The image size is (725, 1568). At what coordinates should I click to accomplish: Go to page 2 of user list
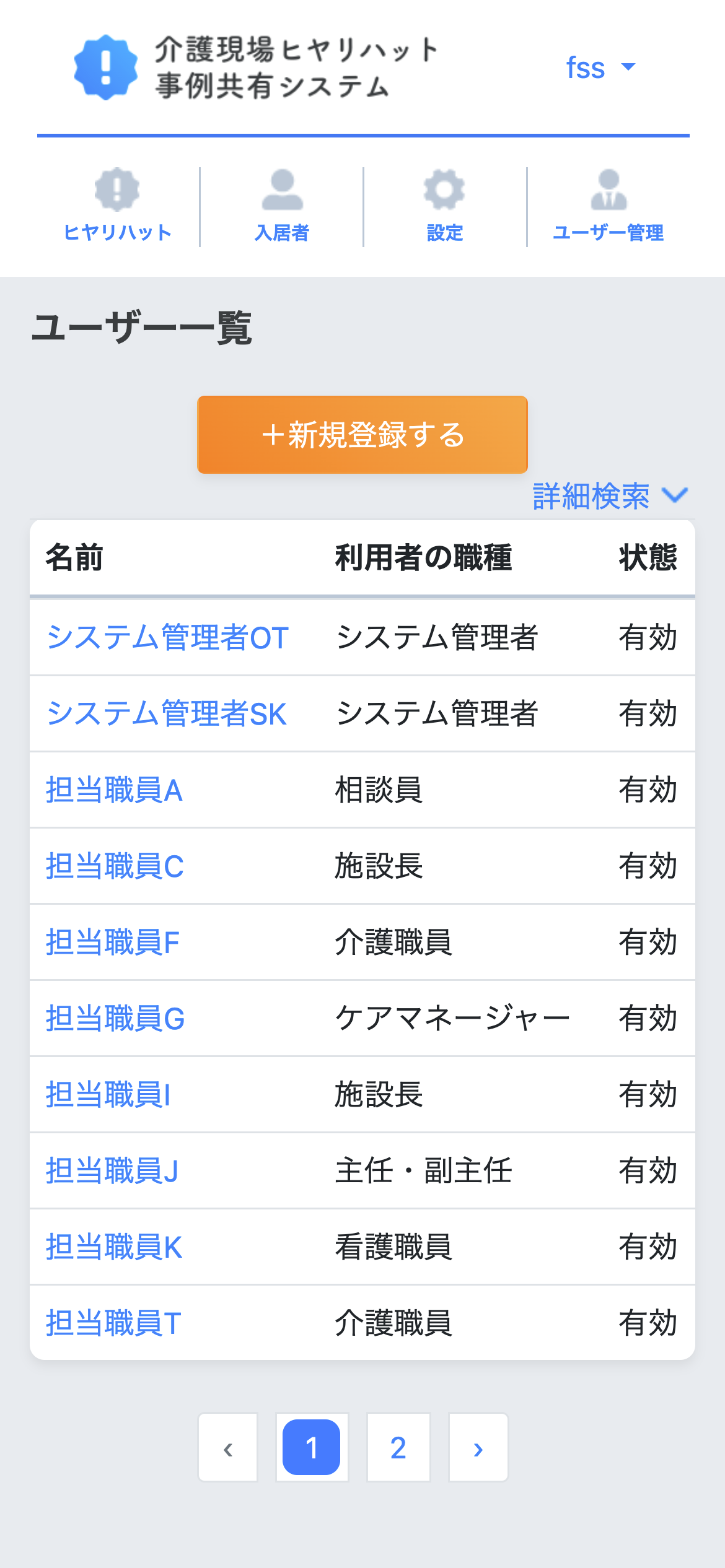pyautogui.click(x=398, y=1448)
